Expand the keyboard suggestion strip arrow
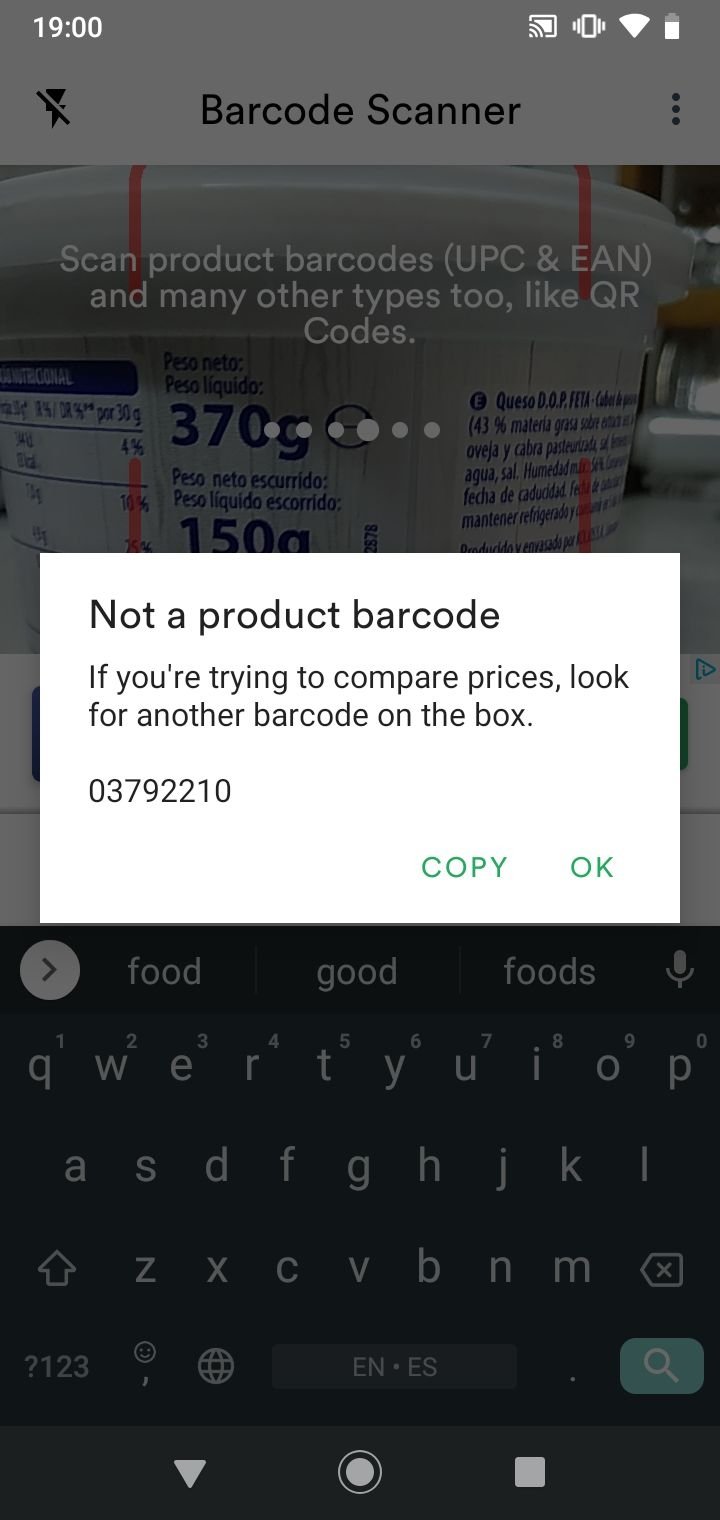The height and width of the screenshot is (1520, 720). pyautogui.click(x=49, y=970)
